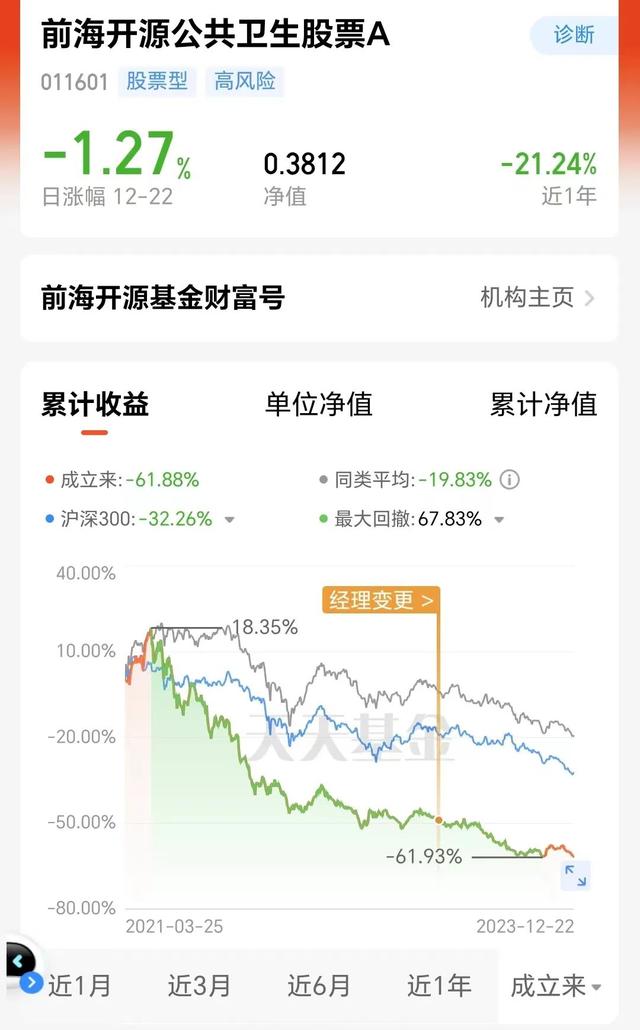
Task: Expand the 沪深300 benchmark dropdown
Action: point(229,520)
